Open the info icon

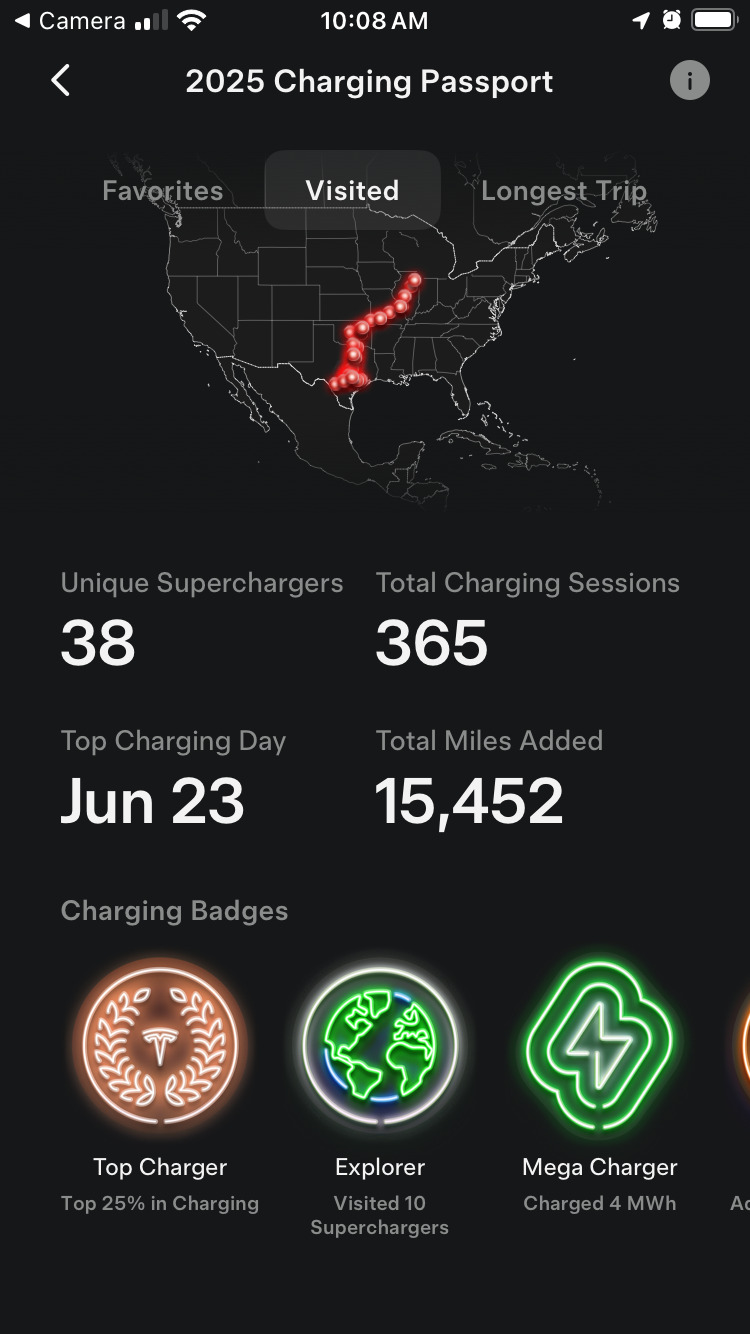(x=689, y=81)
